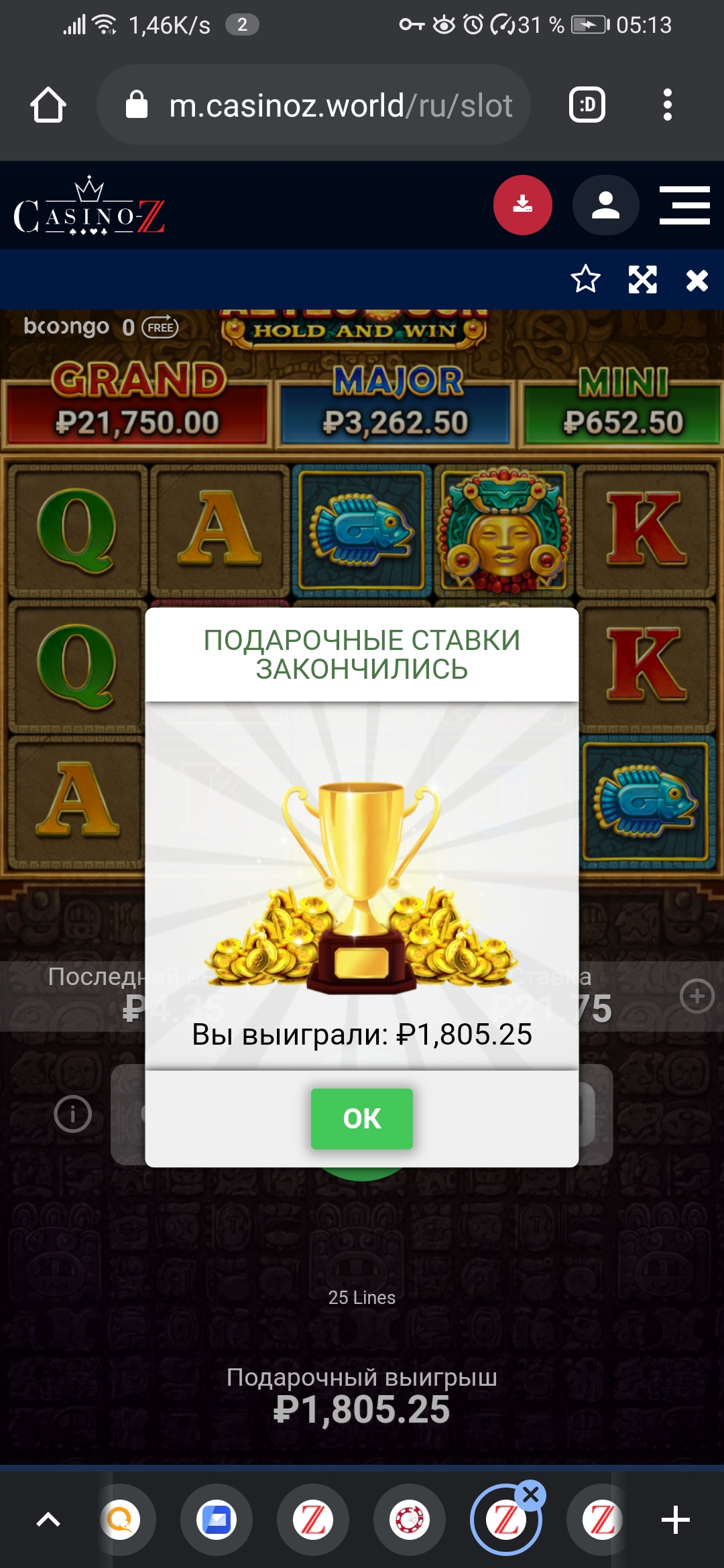Tap the CasinoZ logo
Viewport: 724px width, 1568px height.
(x=88, y=208)
